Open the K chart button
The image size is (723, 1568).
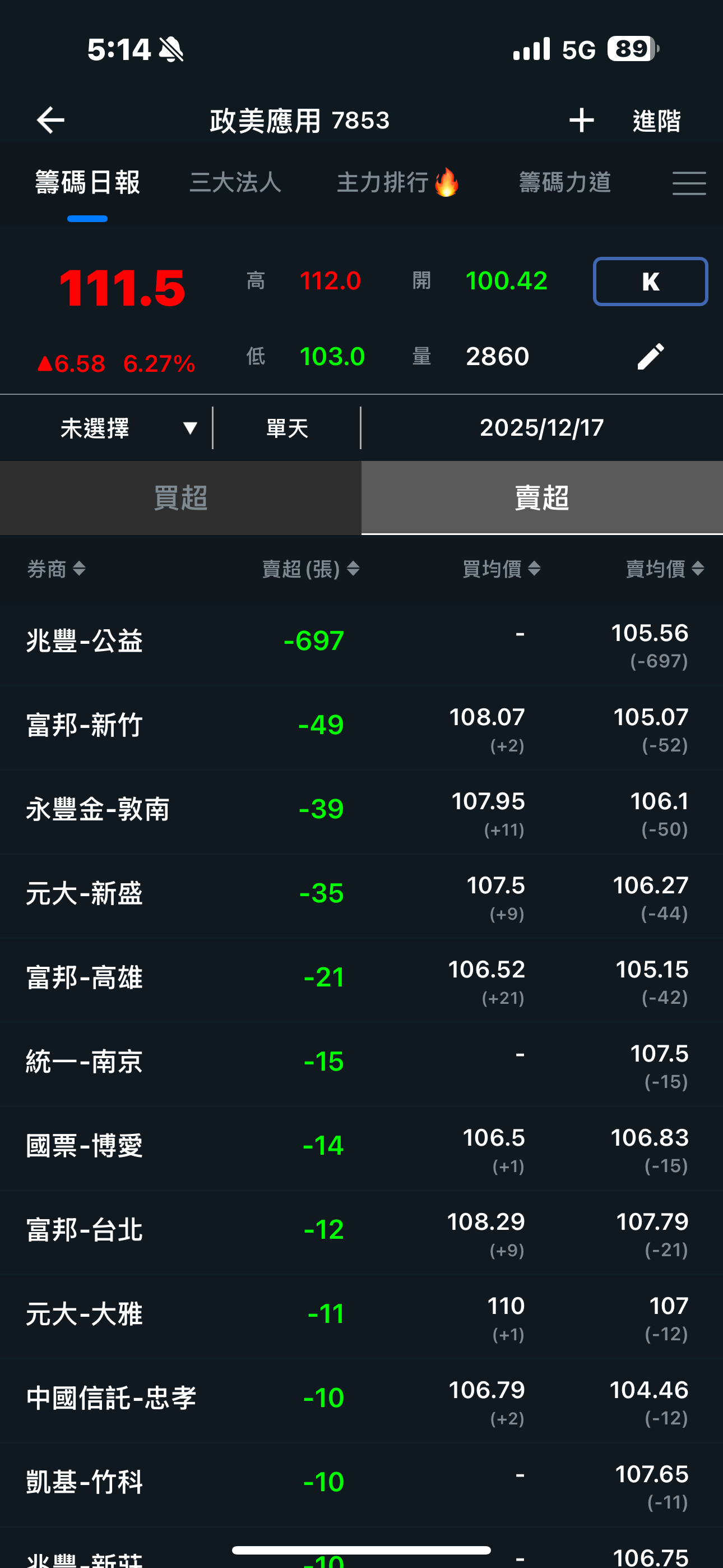click(650, 281)
